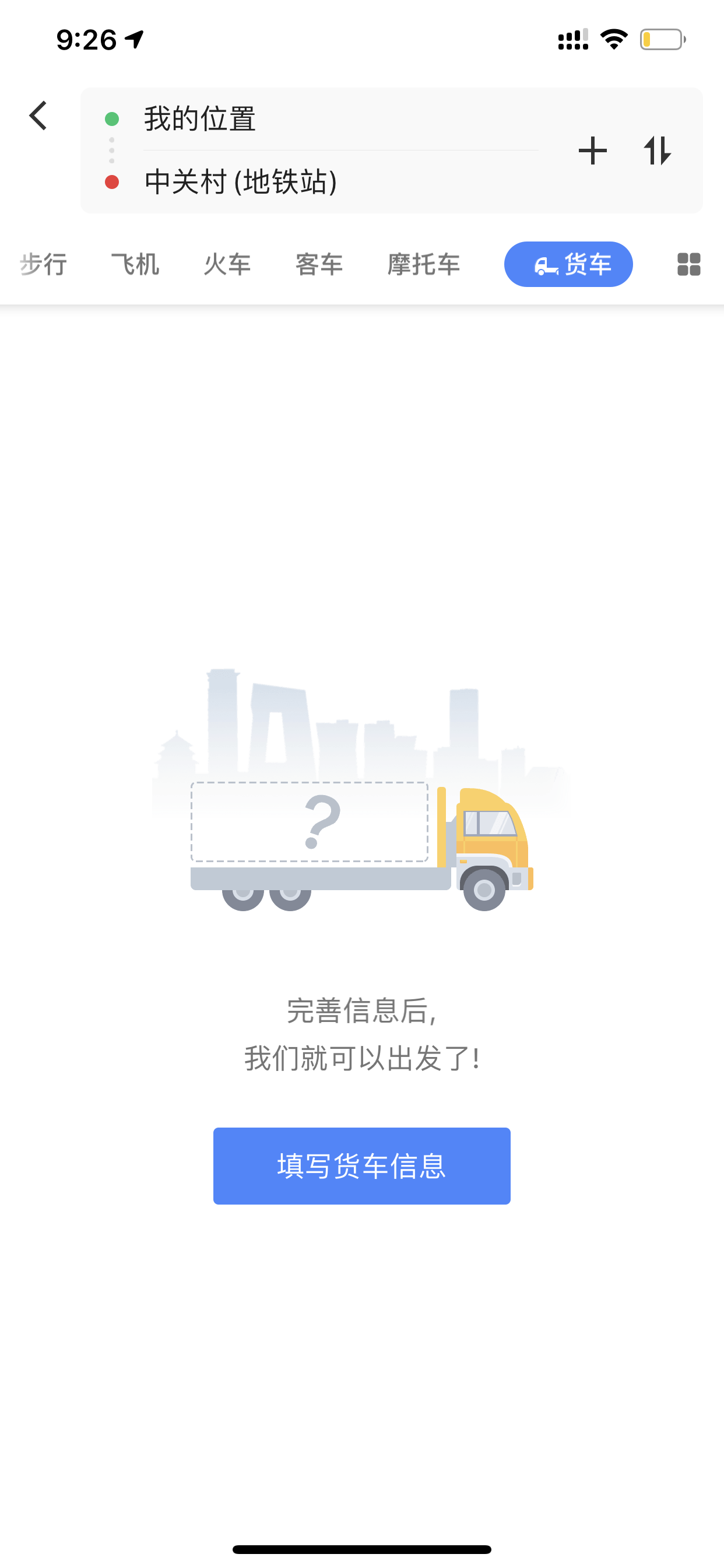Open the grid of all travel modes

click(688, 264)
